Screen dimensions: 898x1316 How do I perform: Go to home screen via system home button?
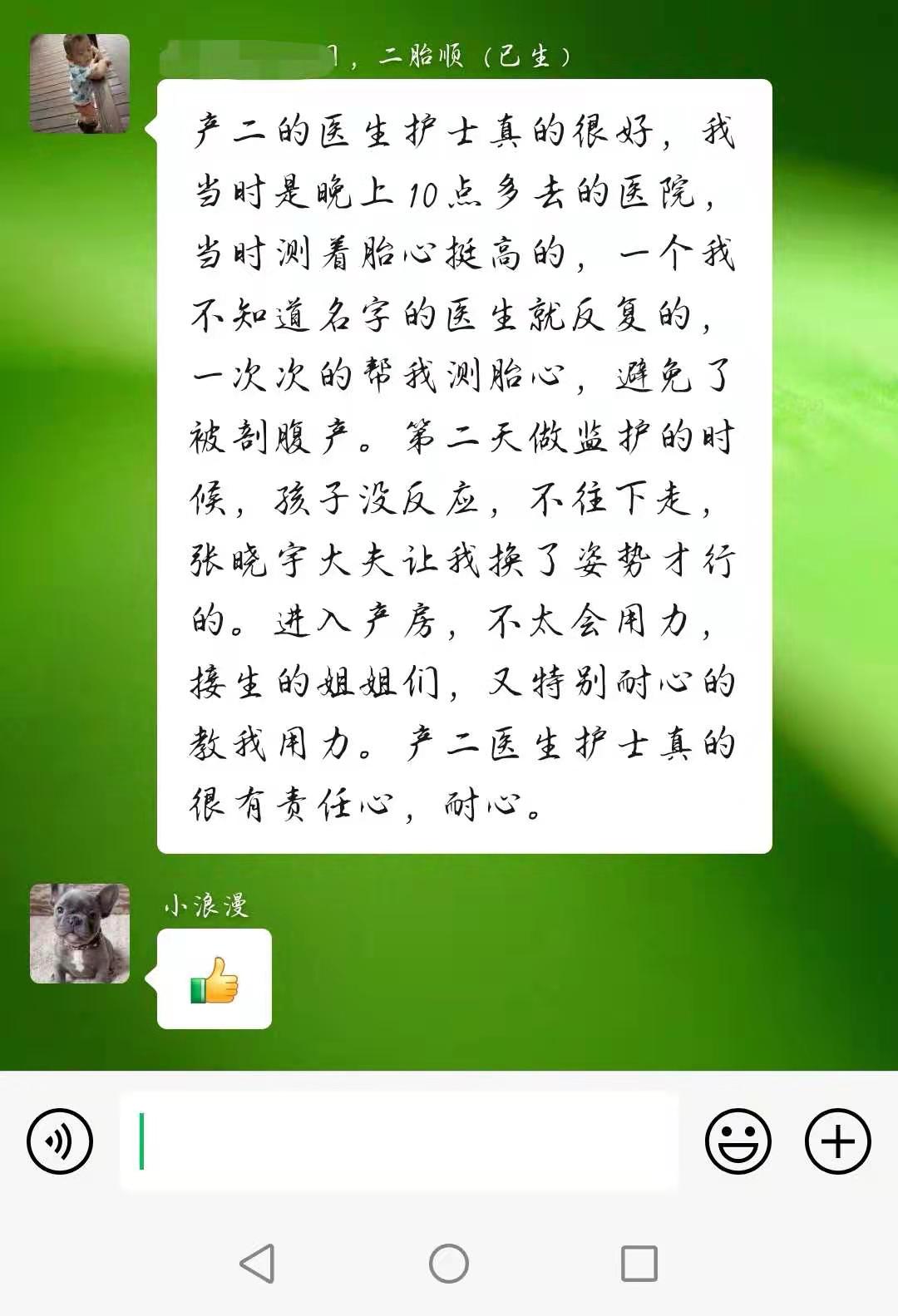pos(449,1264)
